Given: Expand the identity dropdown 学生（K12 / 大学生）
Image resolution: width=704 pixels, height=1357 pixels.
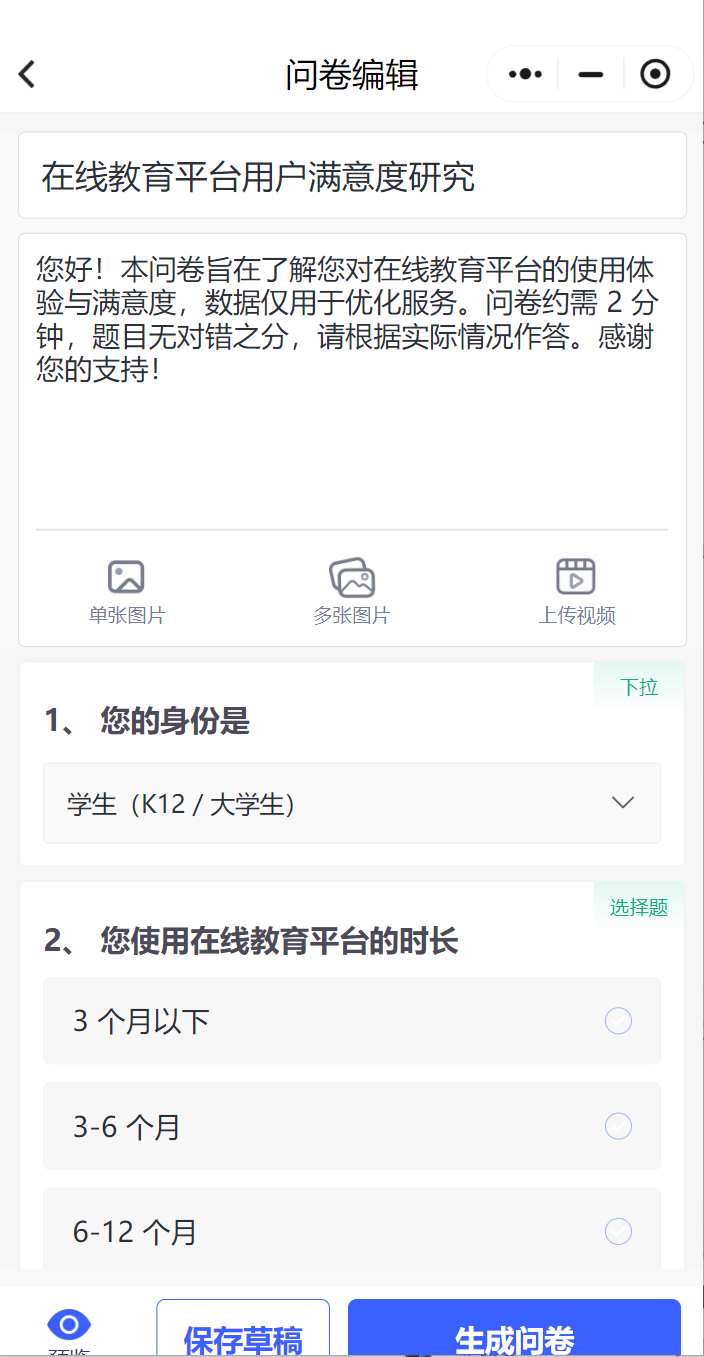Looking at the screenshot, I should click(x=352, y=803).
